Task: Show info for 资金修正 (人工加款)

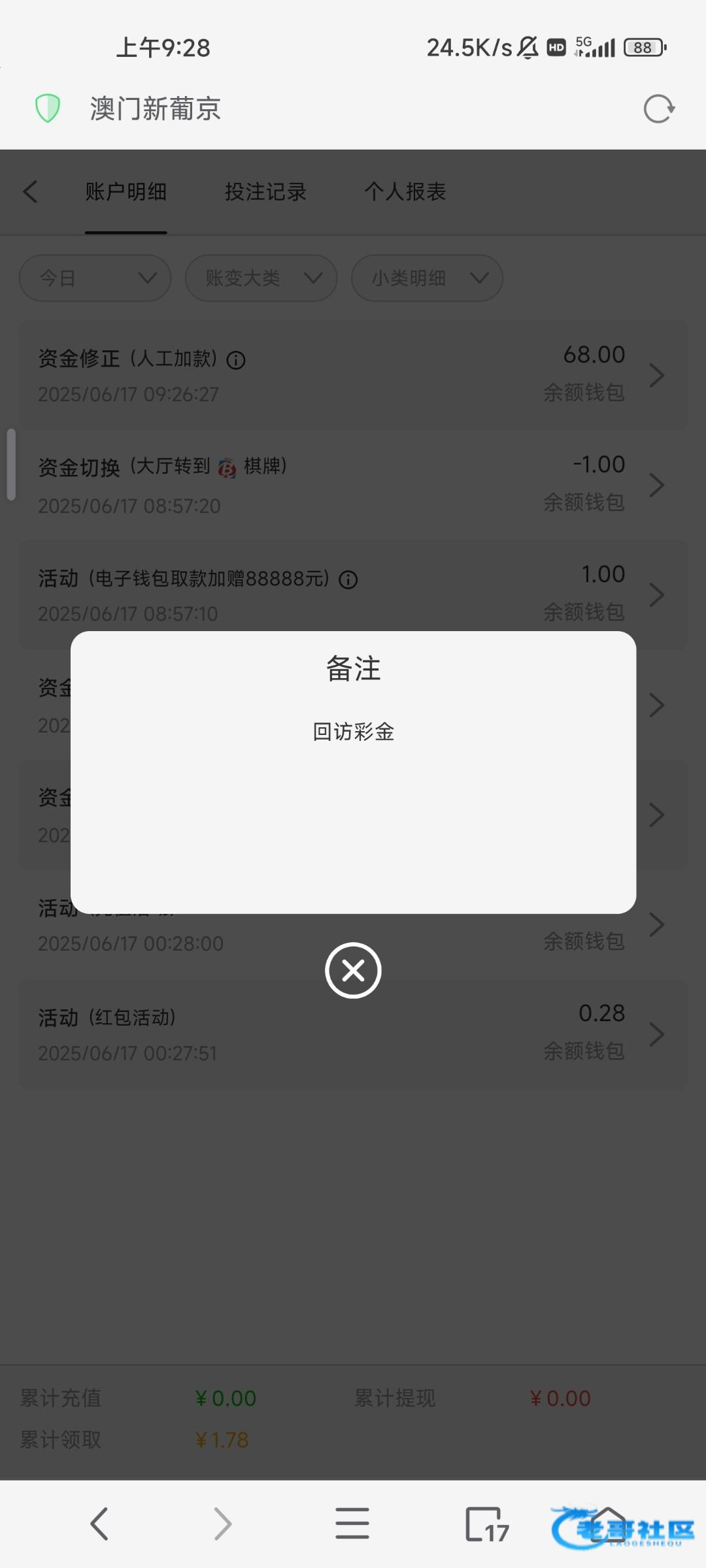Action: pos(236,360)
